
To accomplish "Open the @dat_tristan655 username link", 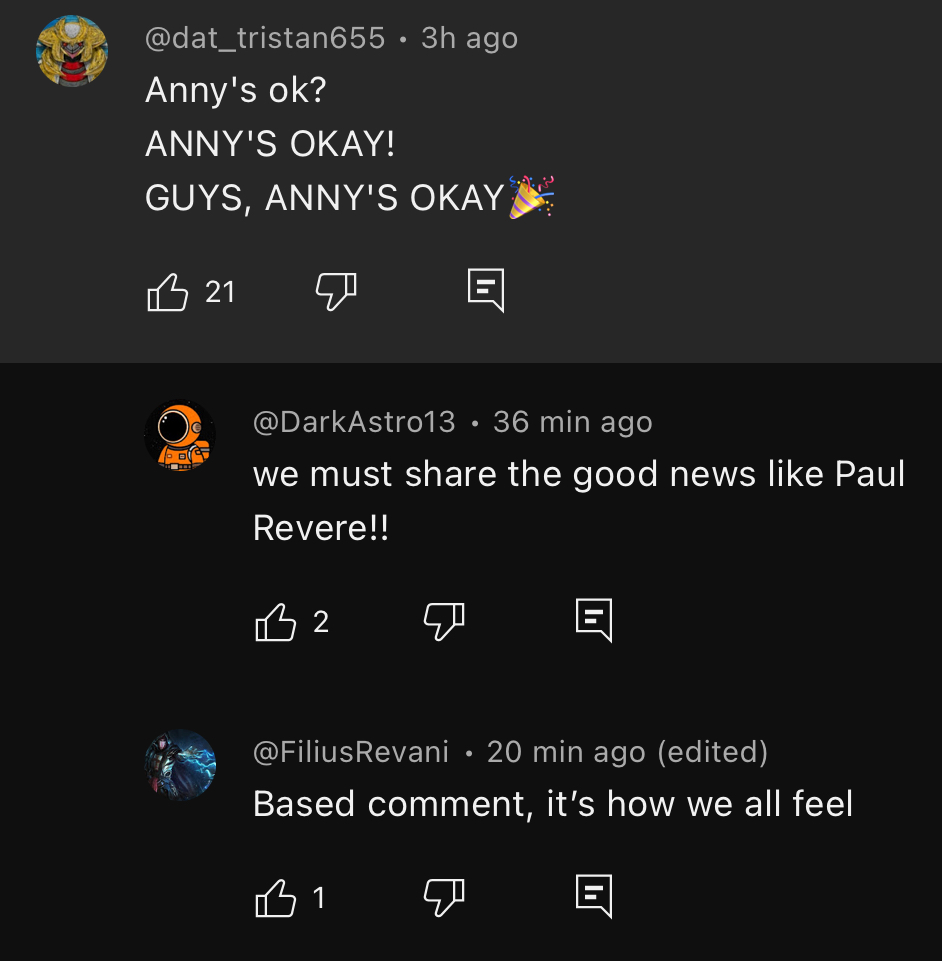I will click(x=265, y=38).
